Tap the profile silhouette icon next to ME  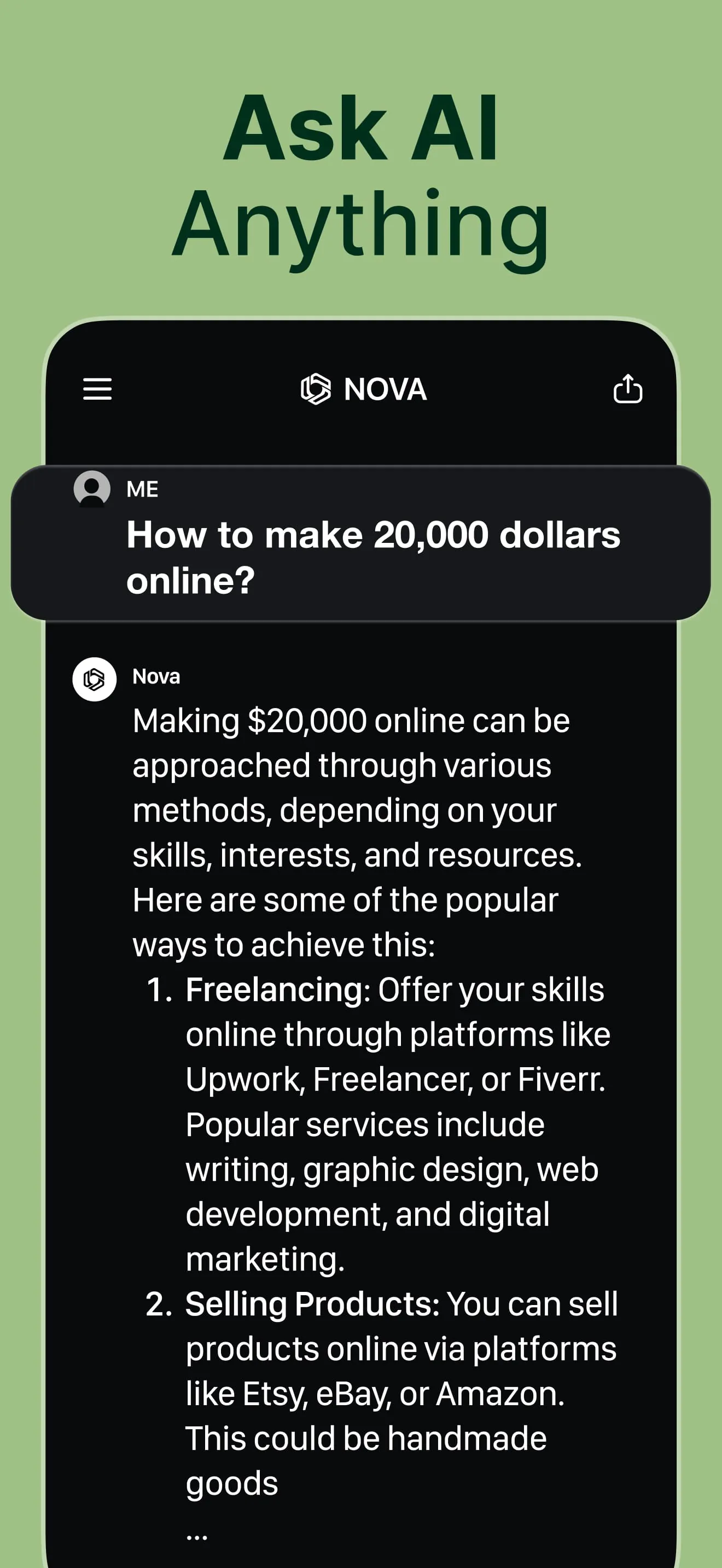(93, 489)
